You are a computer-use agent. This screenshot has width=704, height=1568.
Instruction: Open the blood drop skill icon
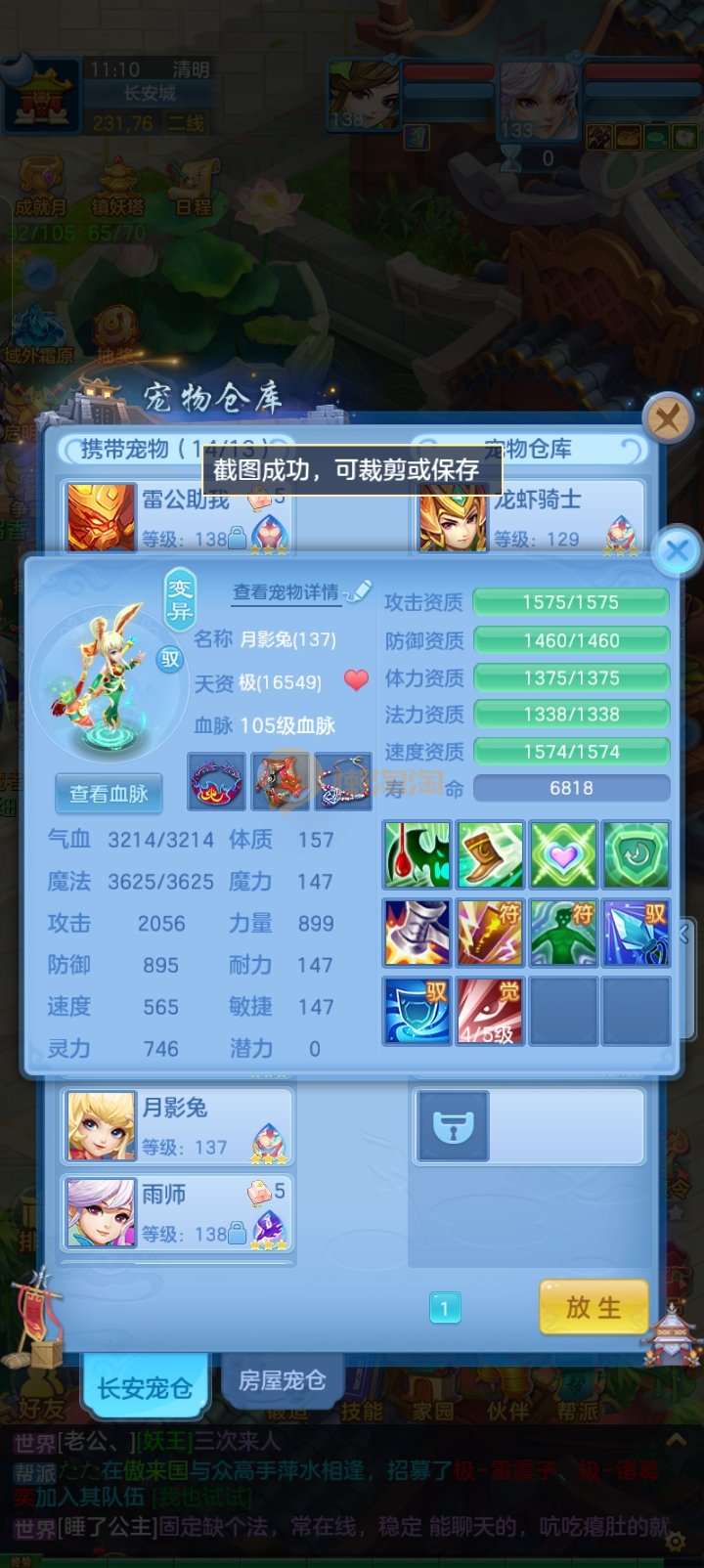click(418, 854)
